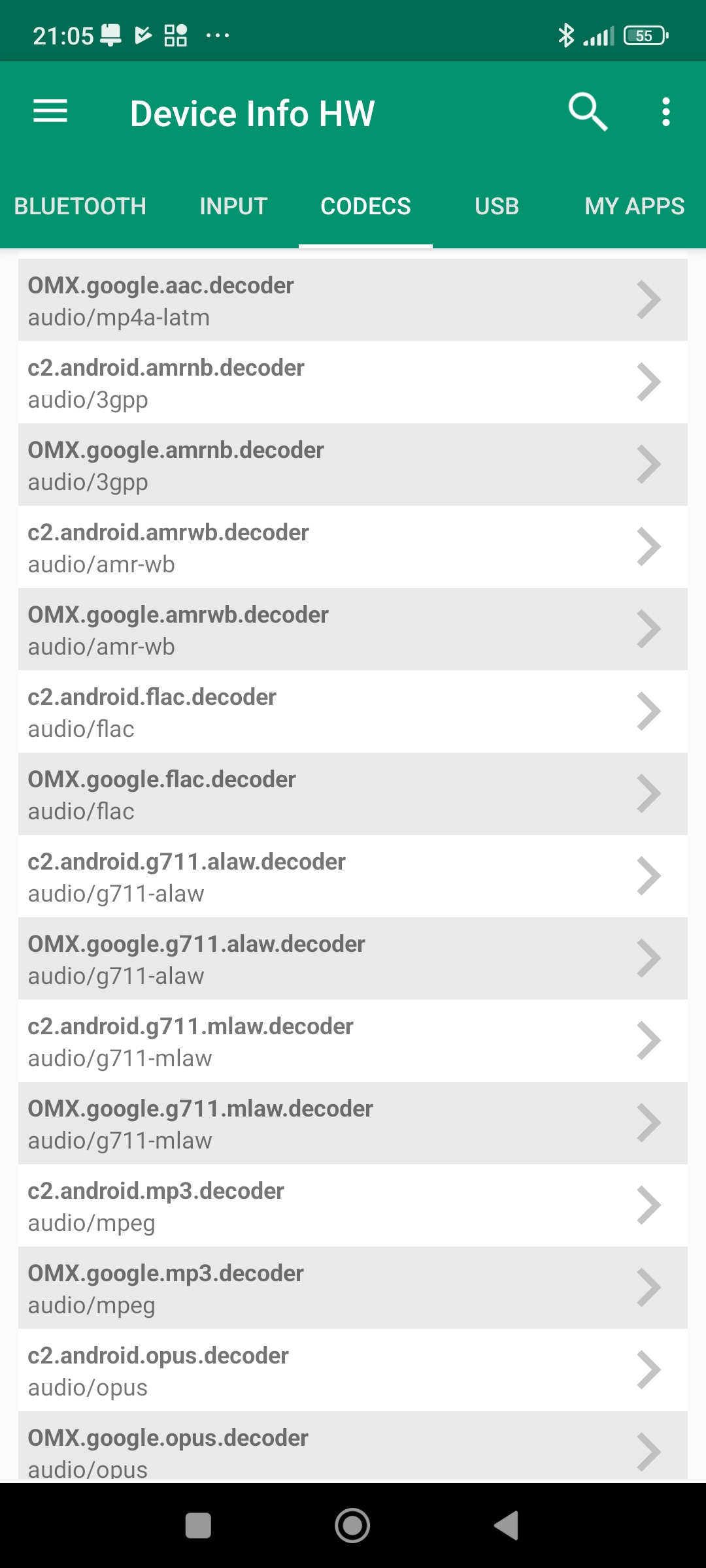Switch to the Bluetooth tab
This screenshot has width=706, height=1568.
click(80, 206)
